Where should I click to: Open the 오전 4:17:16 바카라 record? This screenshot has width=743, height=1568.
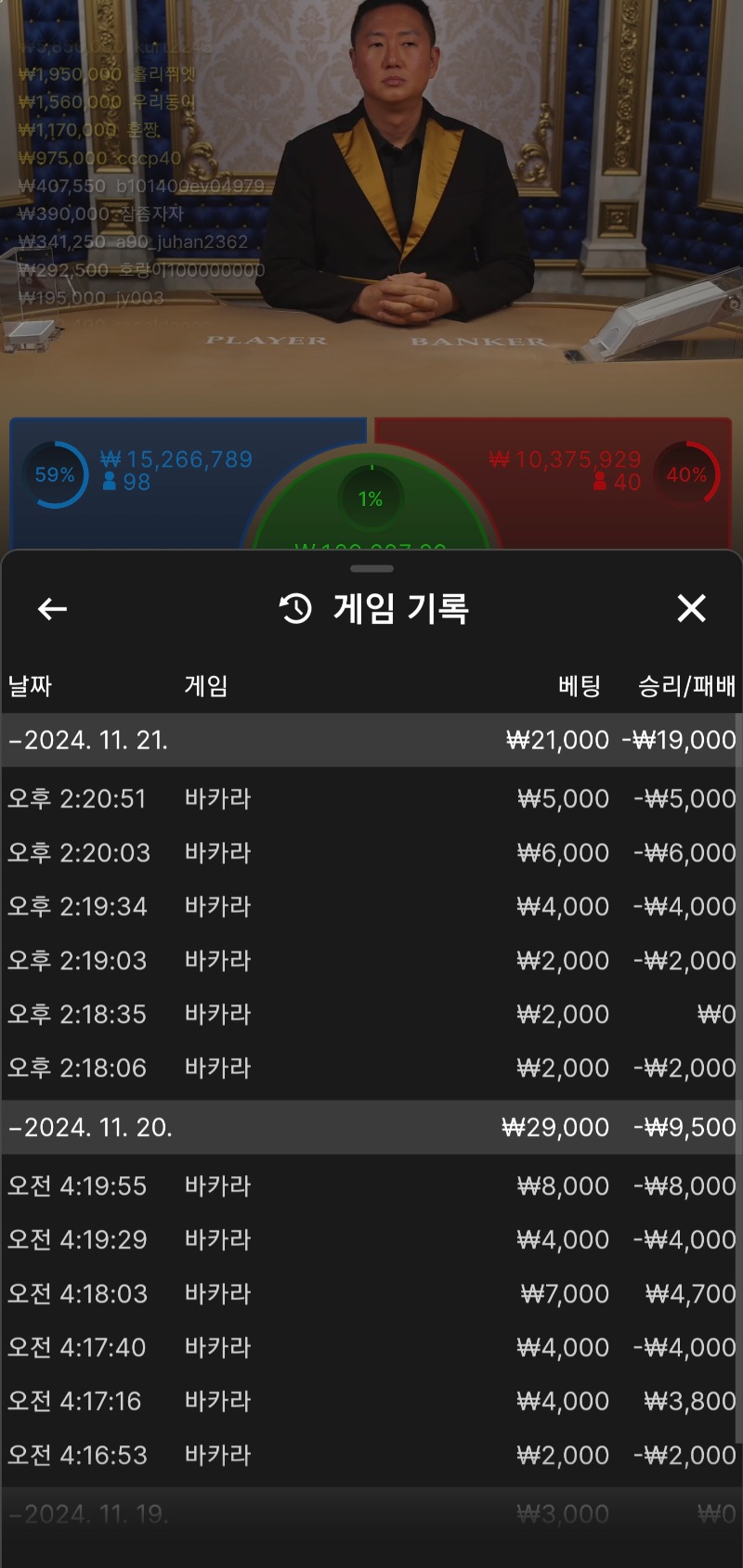pyautogui.click(x=370, y=1402)
